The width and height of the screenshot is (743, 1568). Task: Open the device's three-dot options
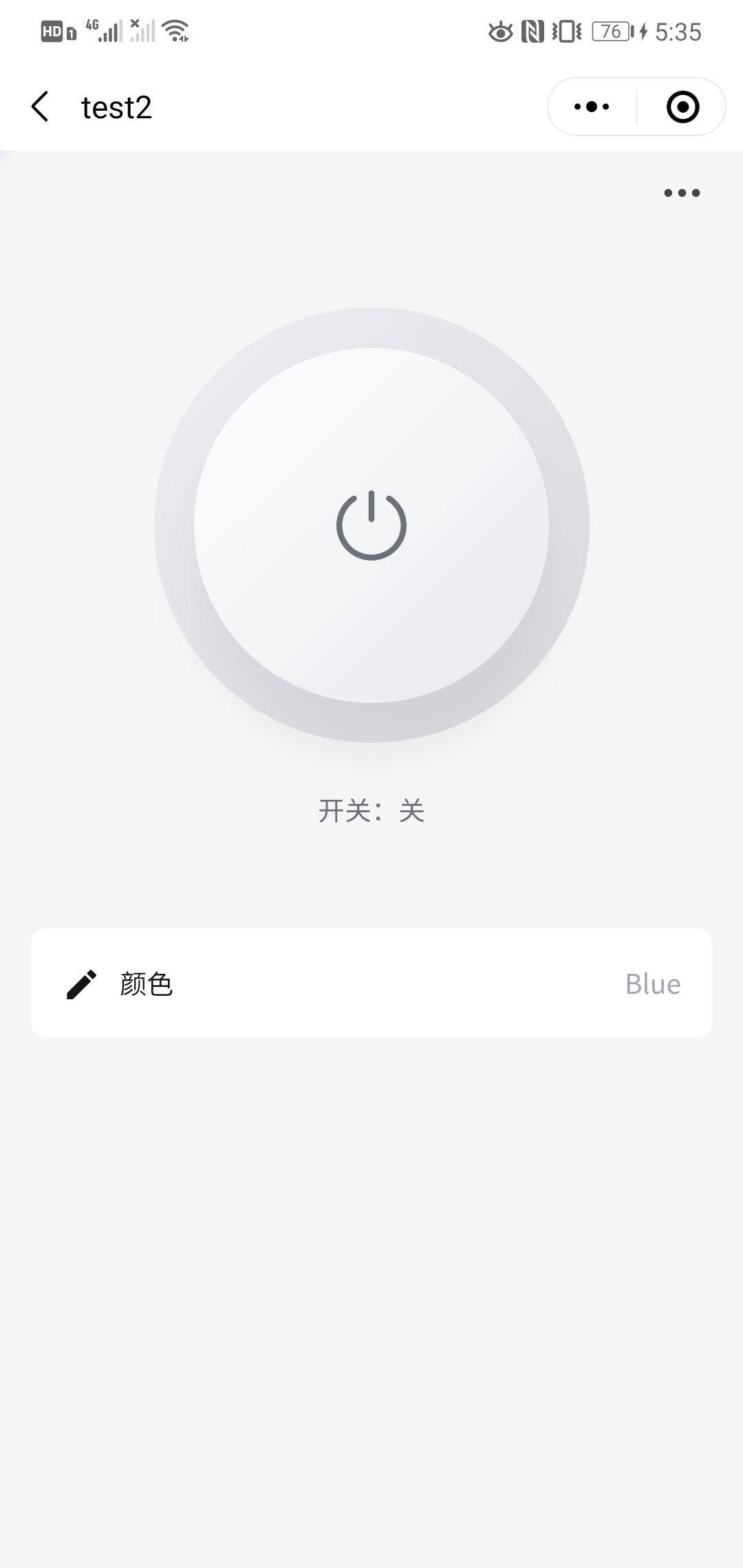point(682,193)
